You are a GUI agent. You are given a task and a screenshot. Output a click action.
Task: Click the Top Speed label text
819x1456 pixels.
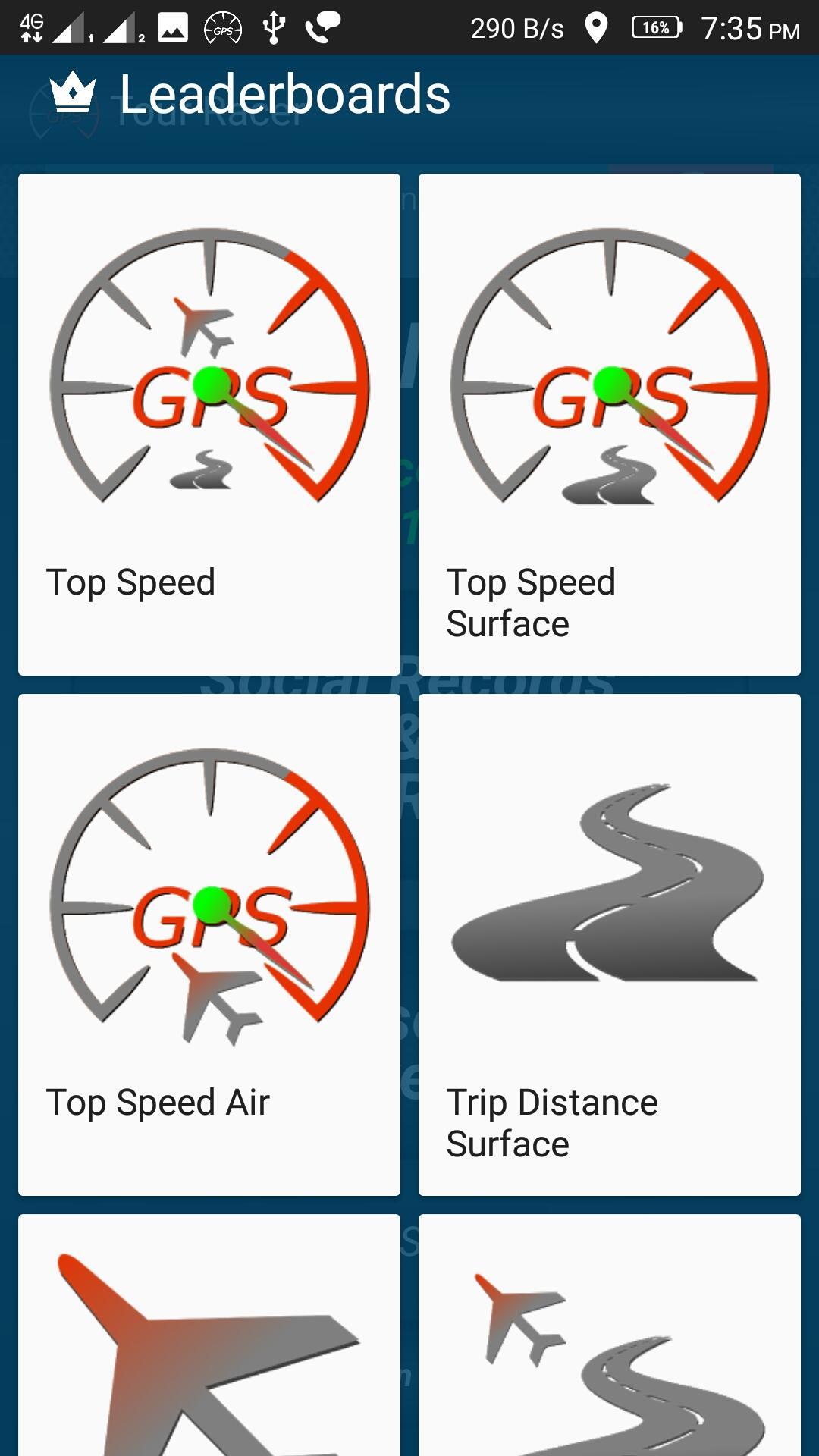[x=130, y=582]
